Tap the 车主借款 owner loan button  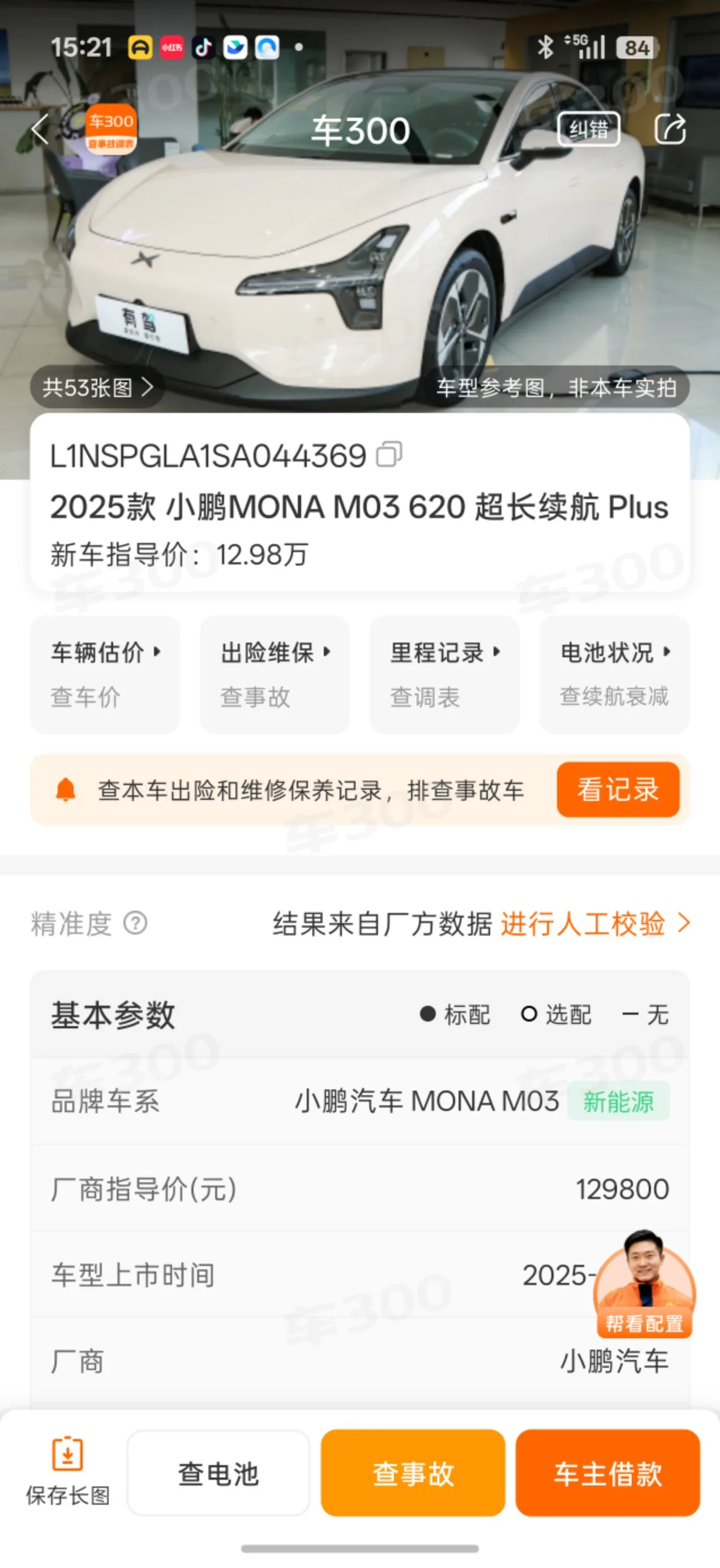[608, 1473]
